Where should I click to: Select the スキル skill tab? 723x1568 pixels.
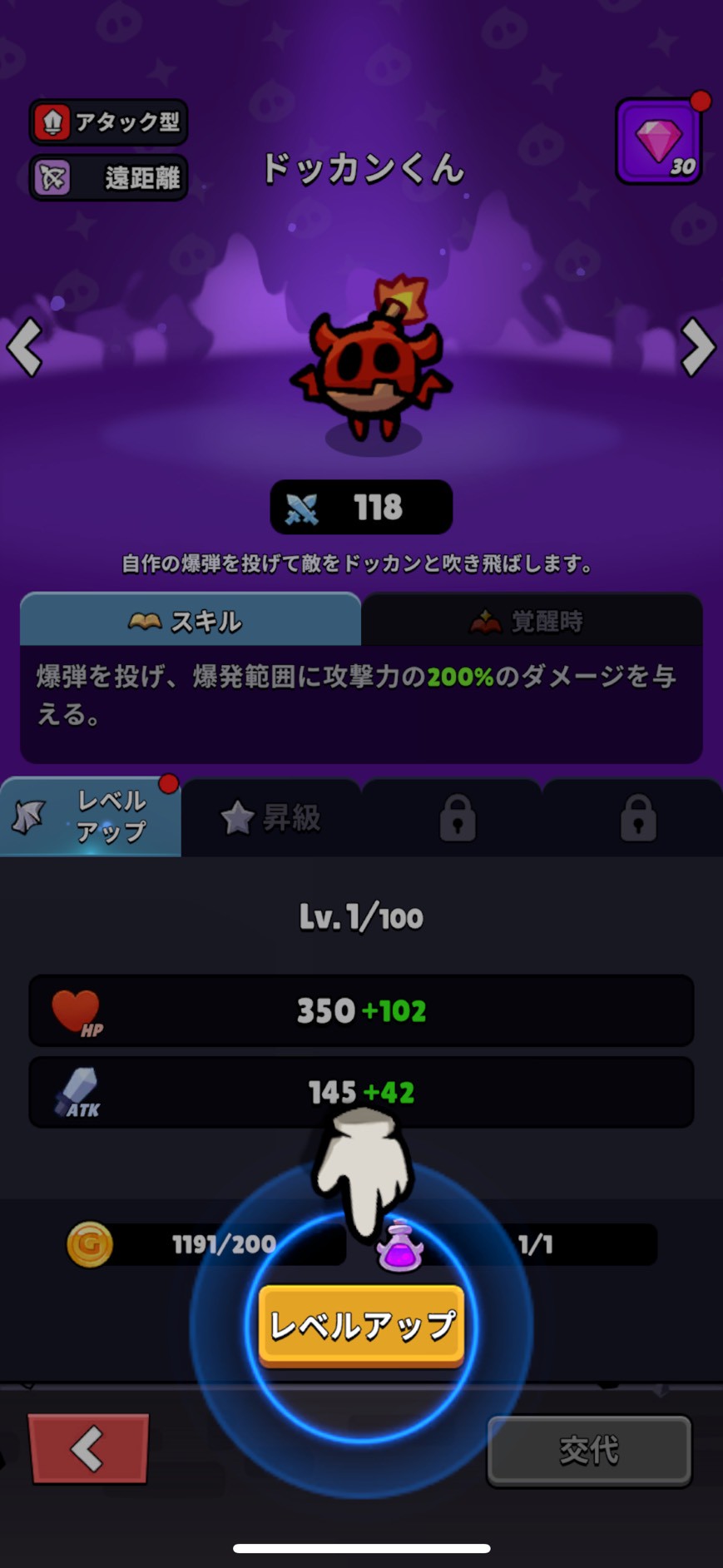pyautogui.click(x=192, y=619)
